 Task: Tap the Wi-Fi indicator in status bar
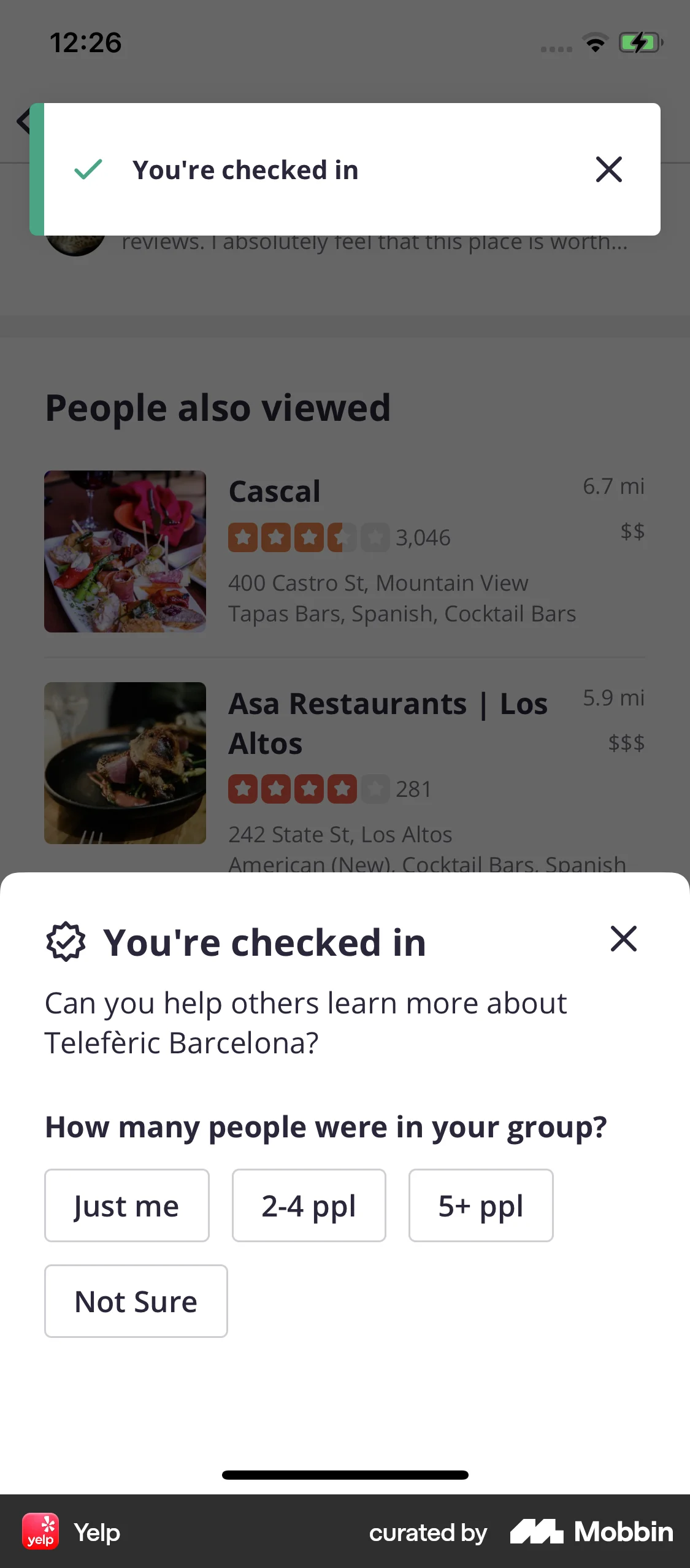click(x=594, y=42)
